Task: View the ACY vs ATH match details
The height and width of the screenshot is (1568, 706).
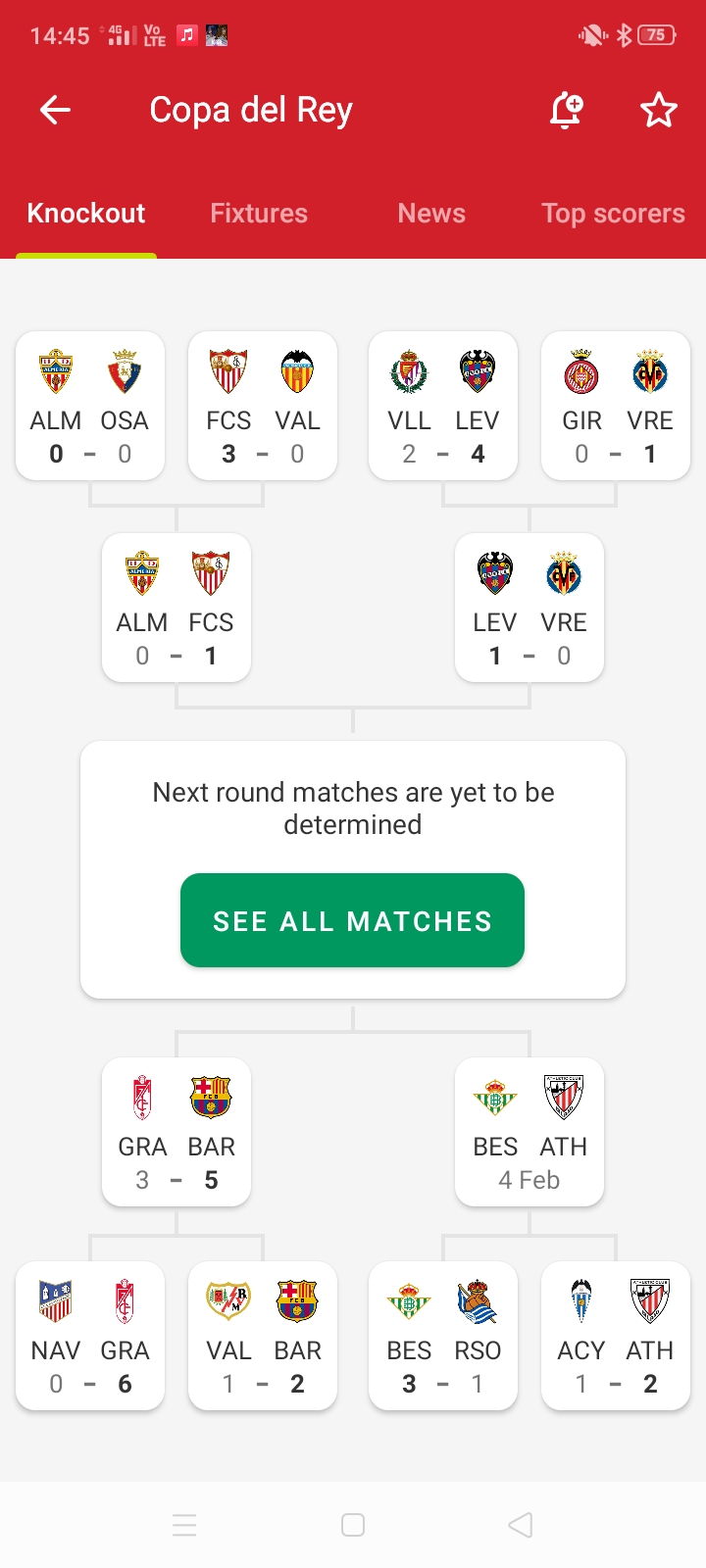Action: coord(616,1336)
